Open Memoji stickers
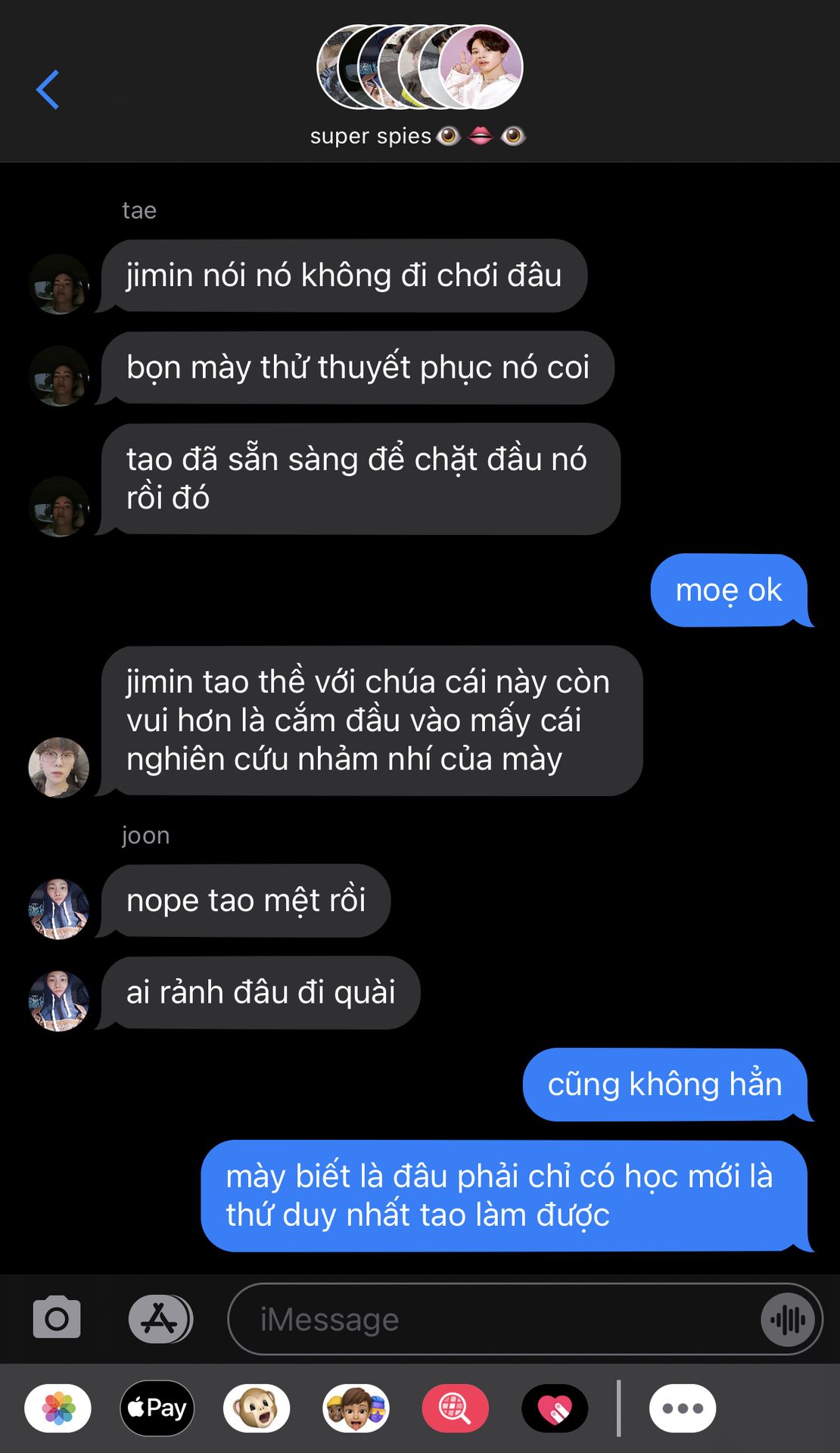 pos(356,1408)
